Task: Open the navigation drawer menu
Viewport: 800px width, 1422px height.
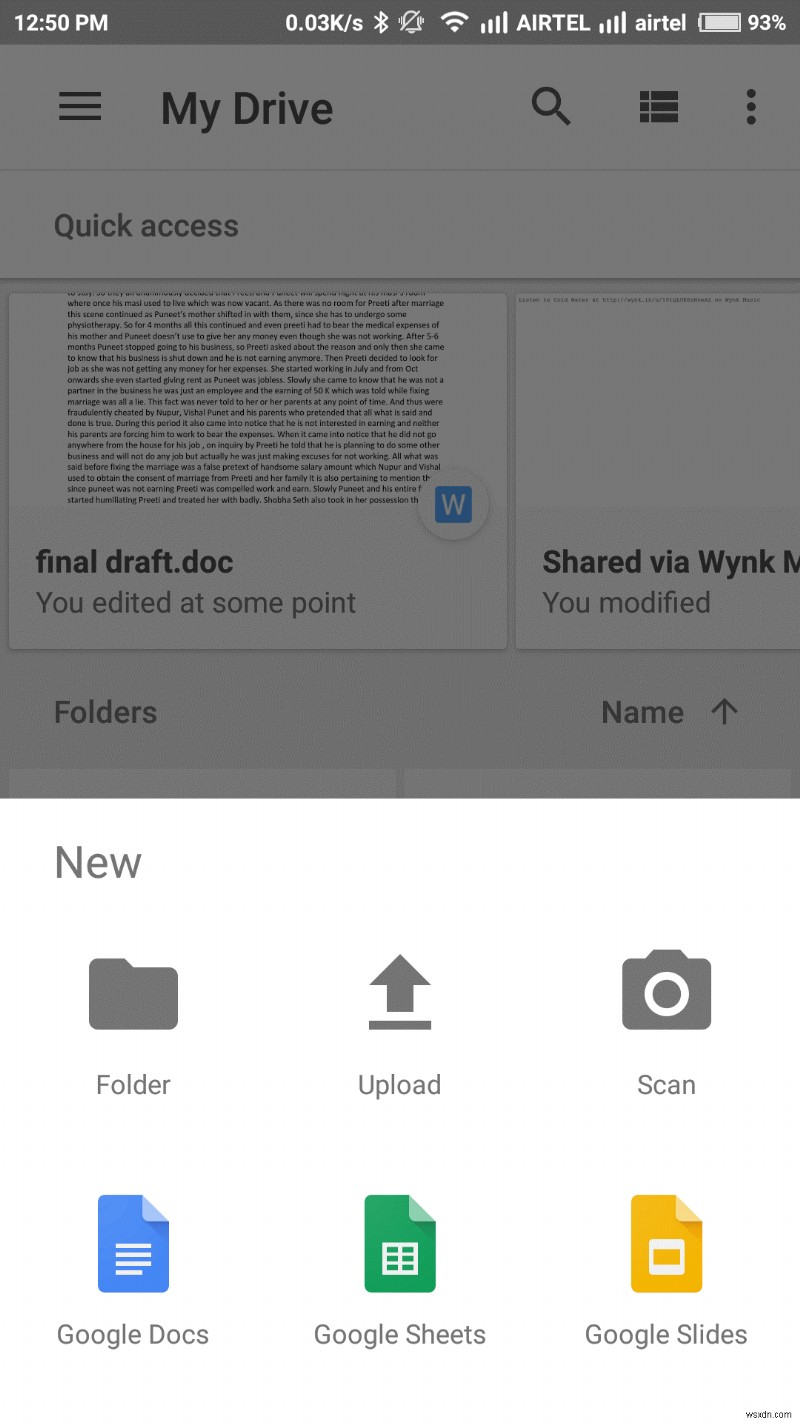Action: (x=79, y=107)
